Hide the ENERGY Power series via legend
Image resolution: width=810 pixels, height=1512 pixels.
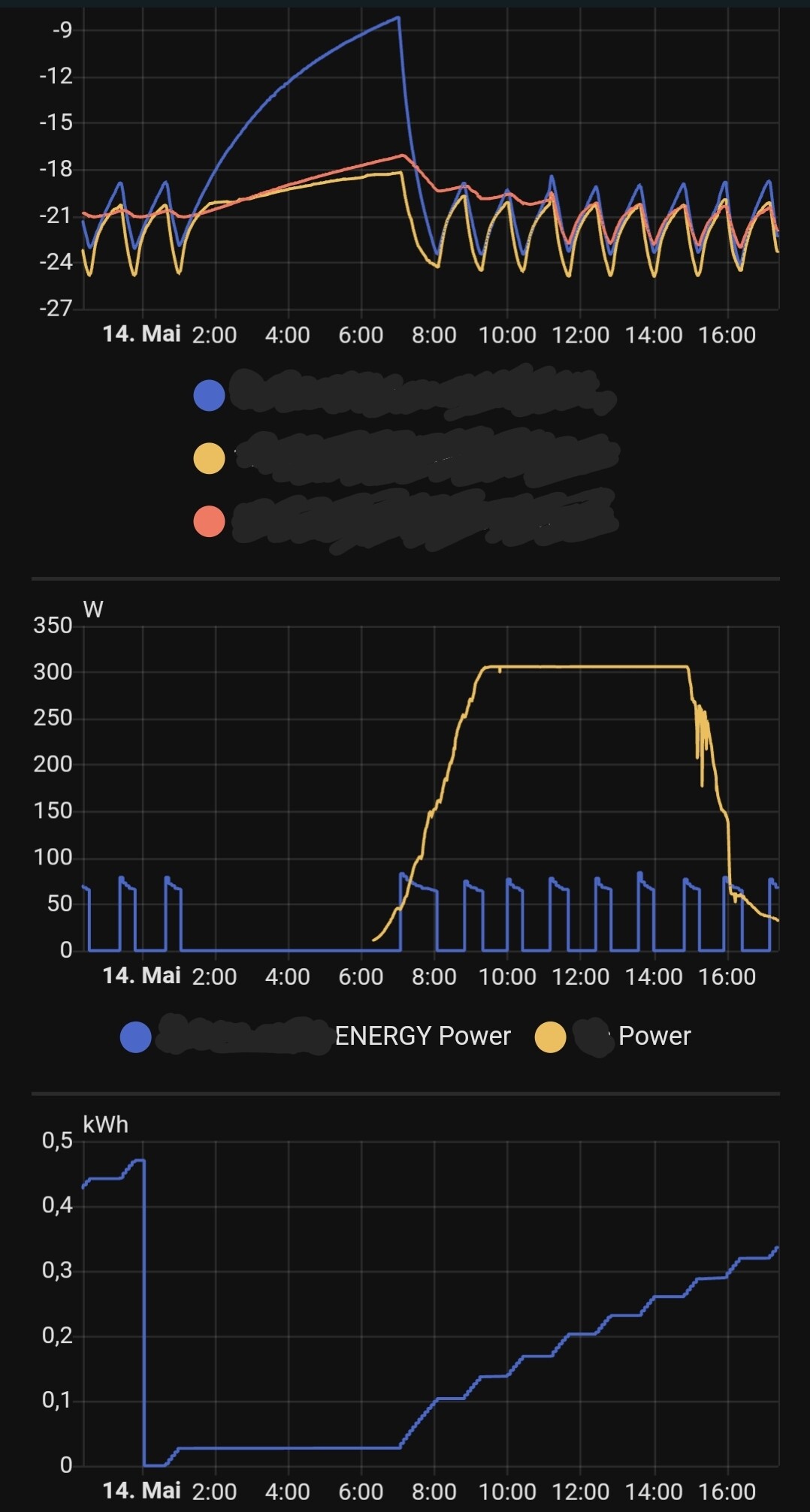(x=316, y=1036)
